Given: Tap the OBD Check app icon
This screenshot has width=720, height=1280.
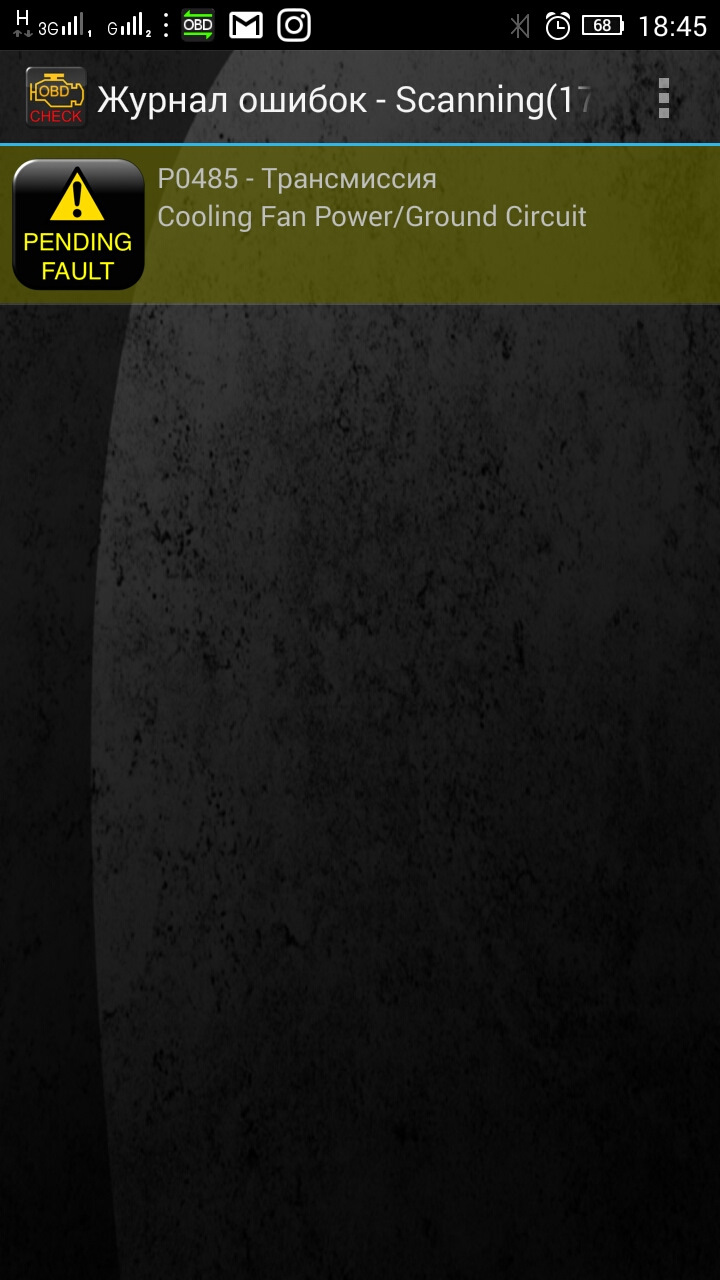Looking at the screenshot, I should point(55,98).
